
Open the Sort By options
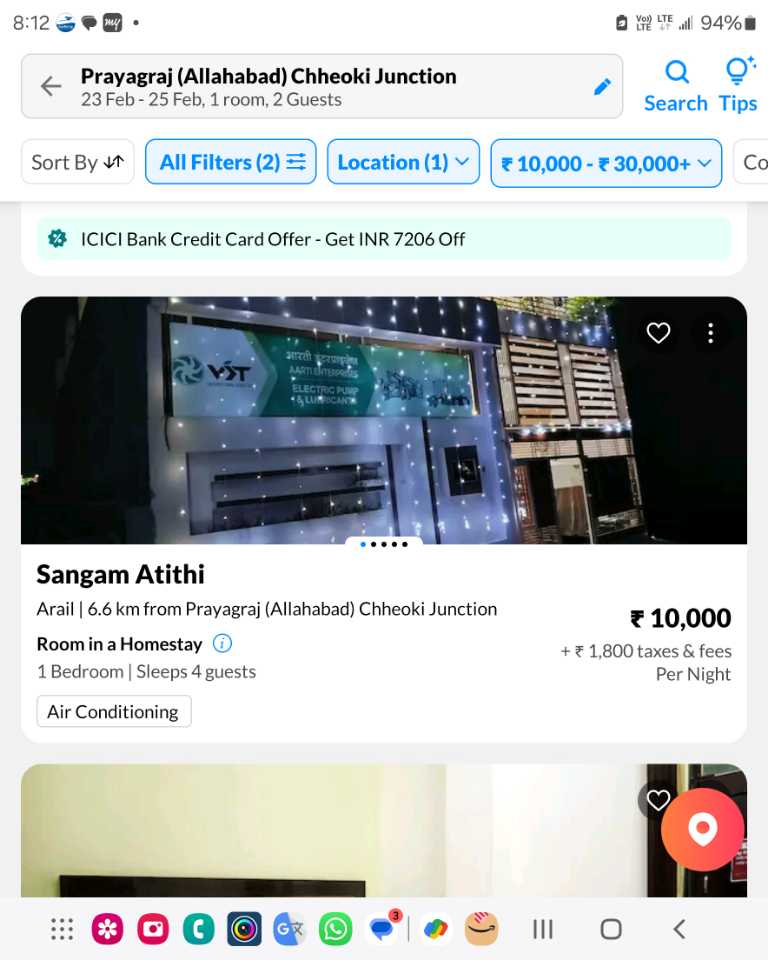pos(78,162)
